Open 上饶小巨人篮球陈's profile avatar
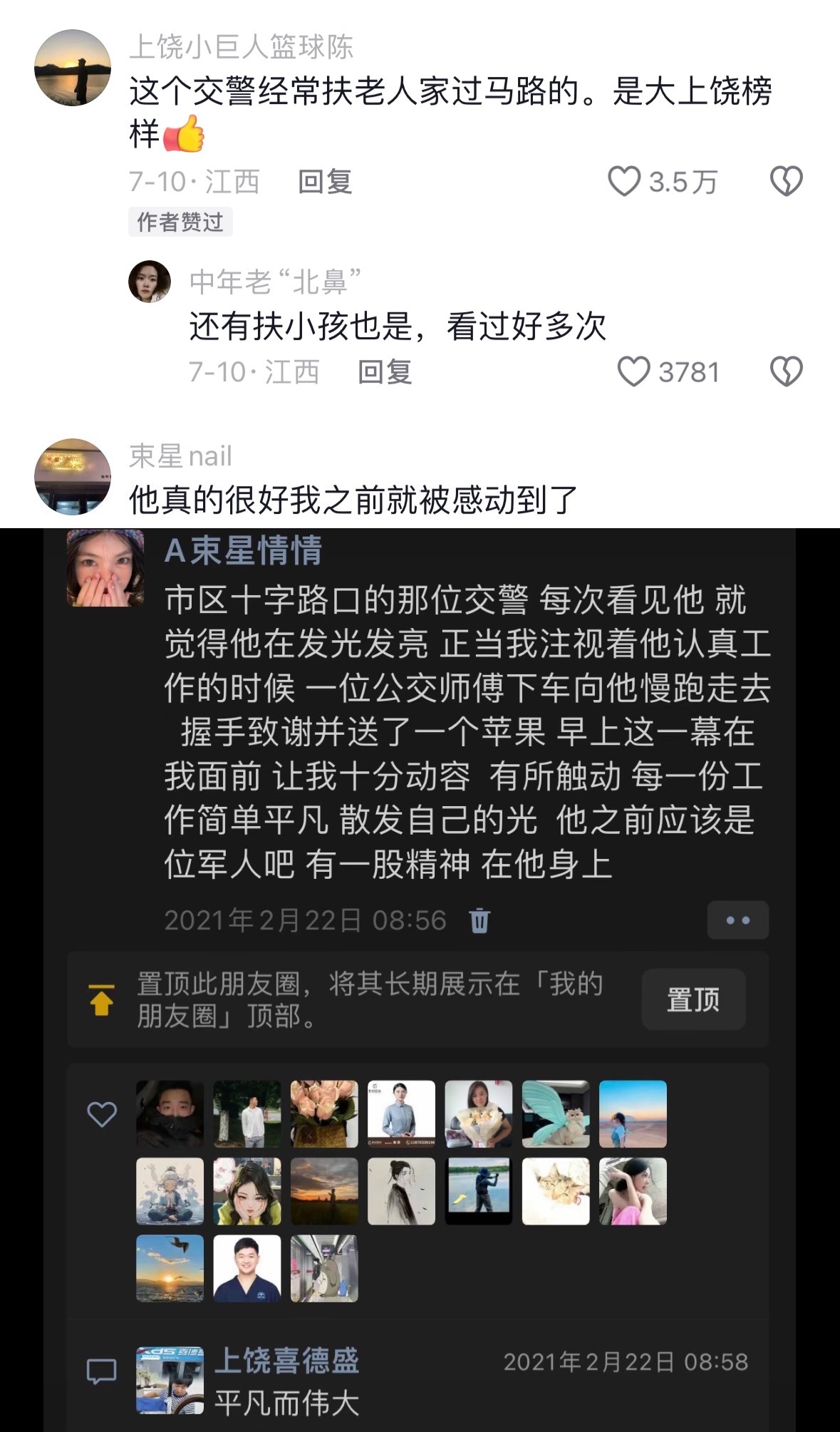Screen dimensions: 840x1432 73,68
